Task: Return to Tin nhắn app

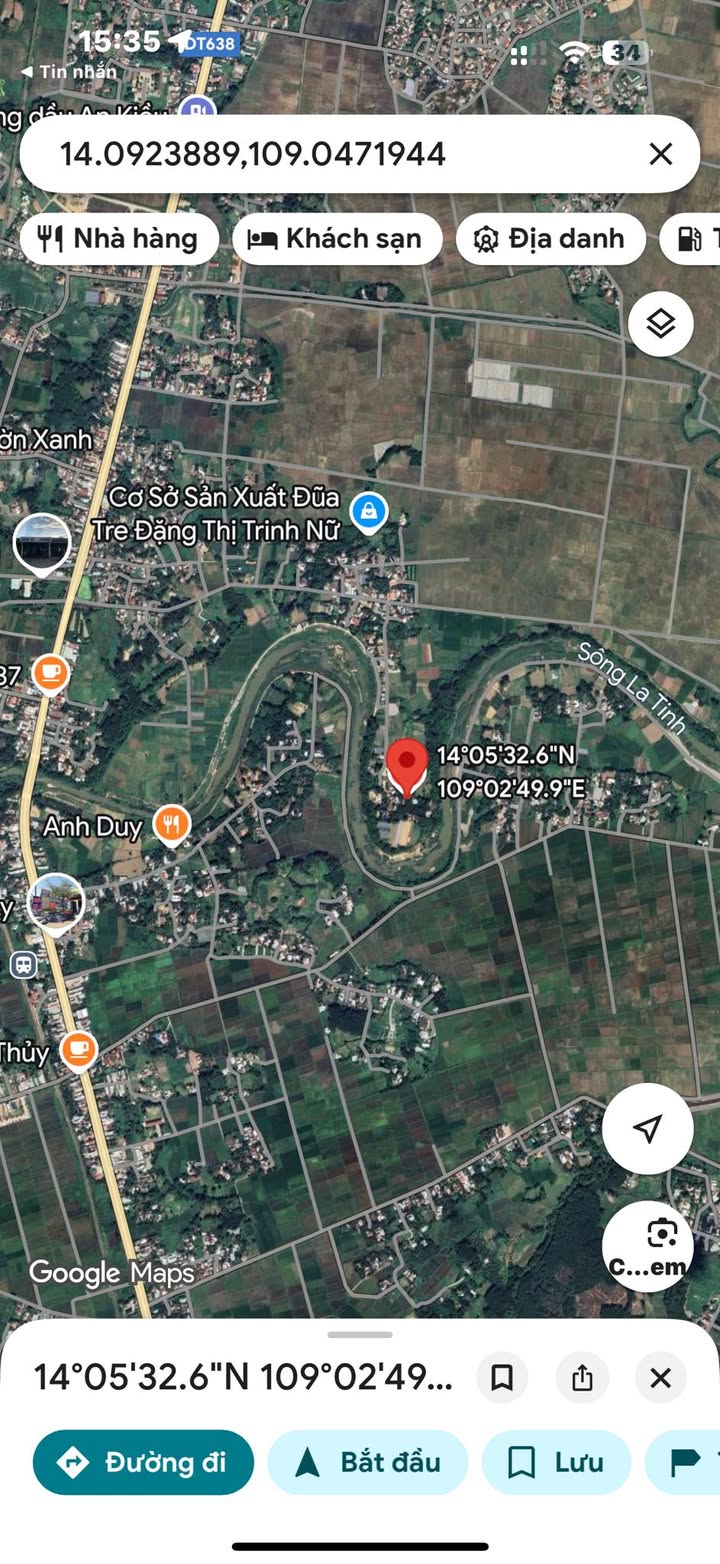Action: 70,72
